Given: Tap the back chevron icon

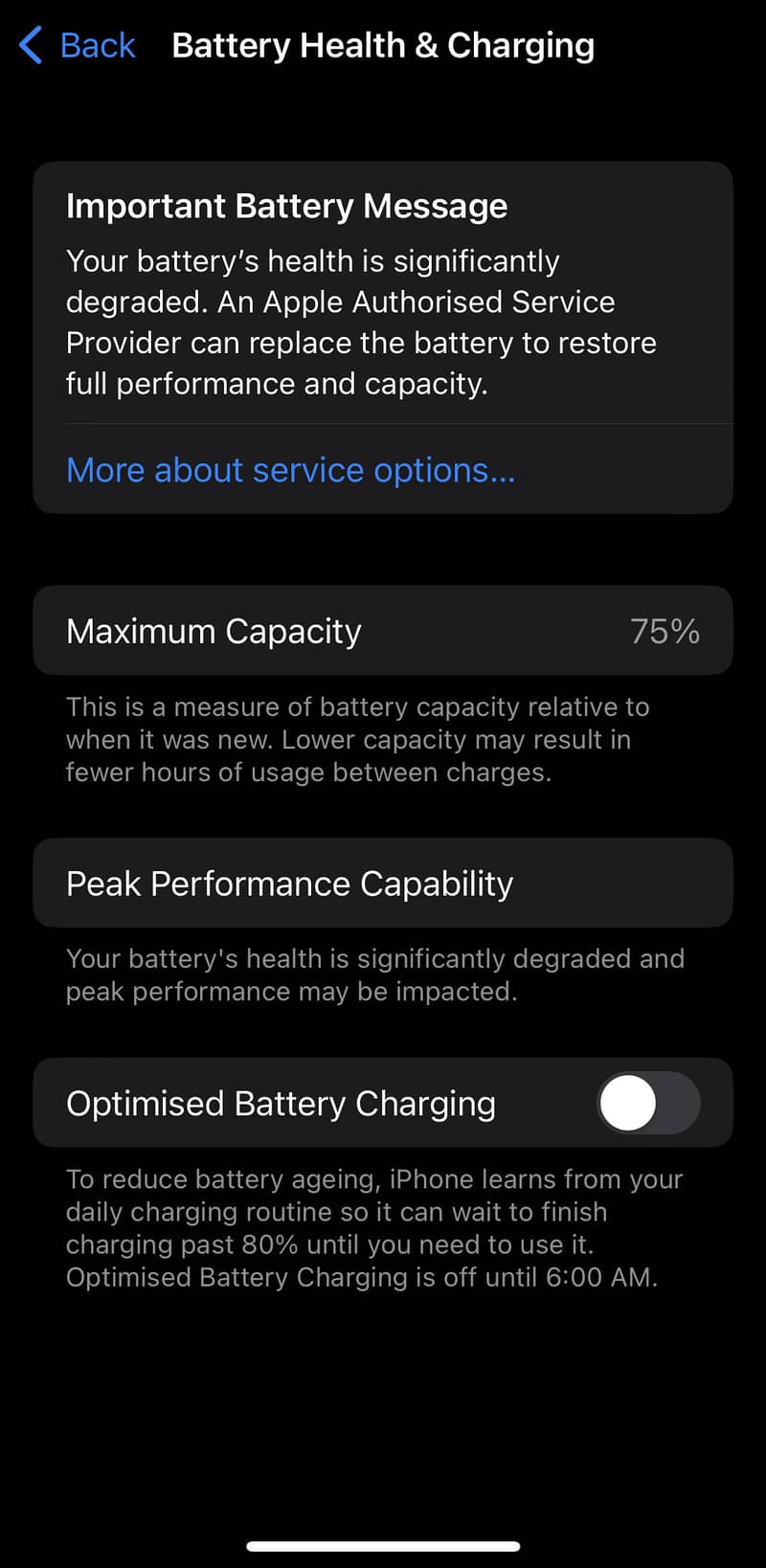Looking at the screenshot, I should coord(30,44).
